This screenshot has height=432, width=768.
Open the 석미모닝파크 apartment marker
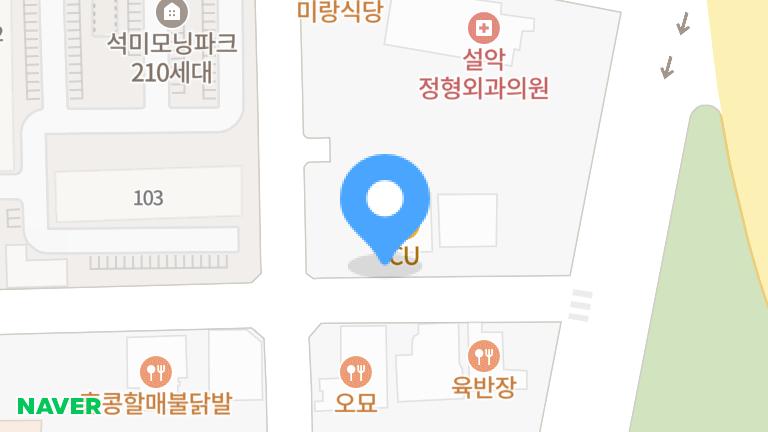[x=172, y=13]
